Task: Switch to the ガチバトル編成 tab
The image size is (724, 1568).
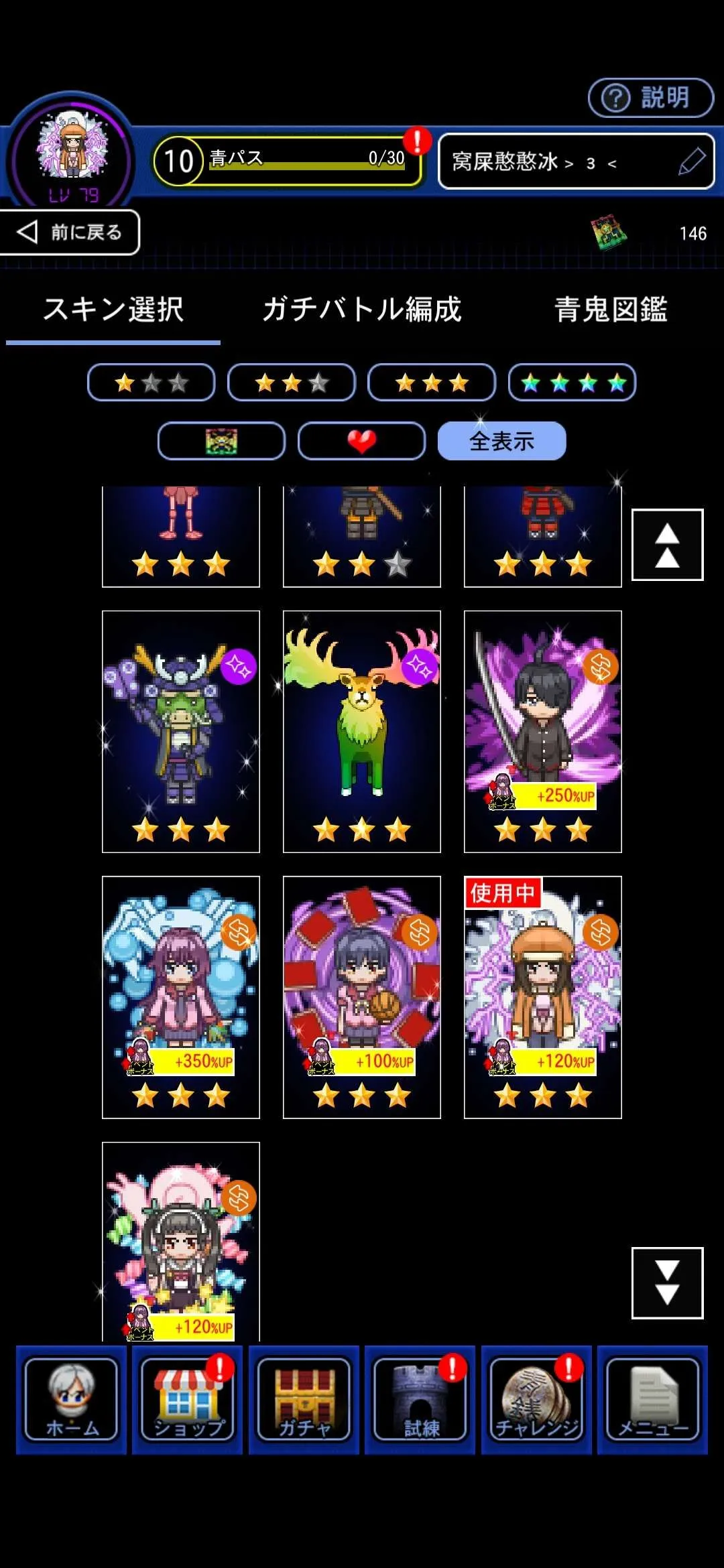Action: tap(362, 310)
